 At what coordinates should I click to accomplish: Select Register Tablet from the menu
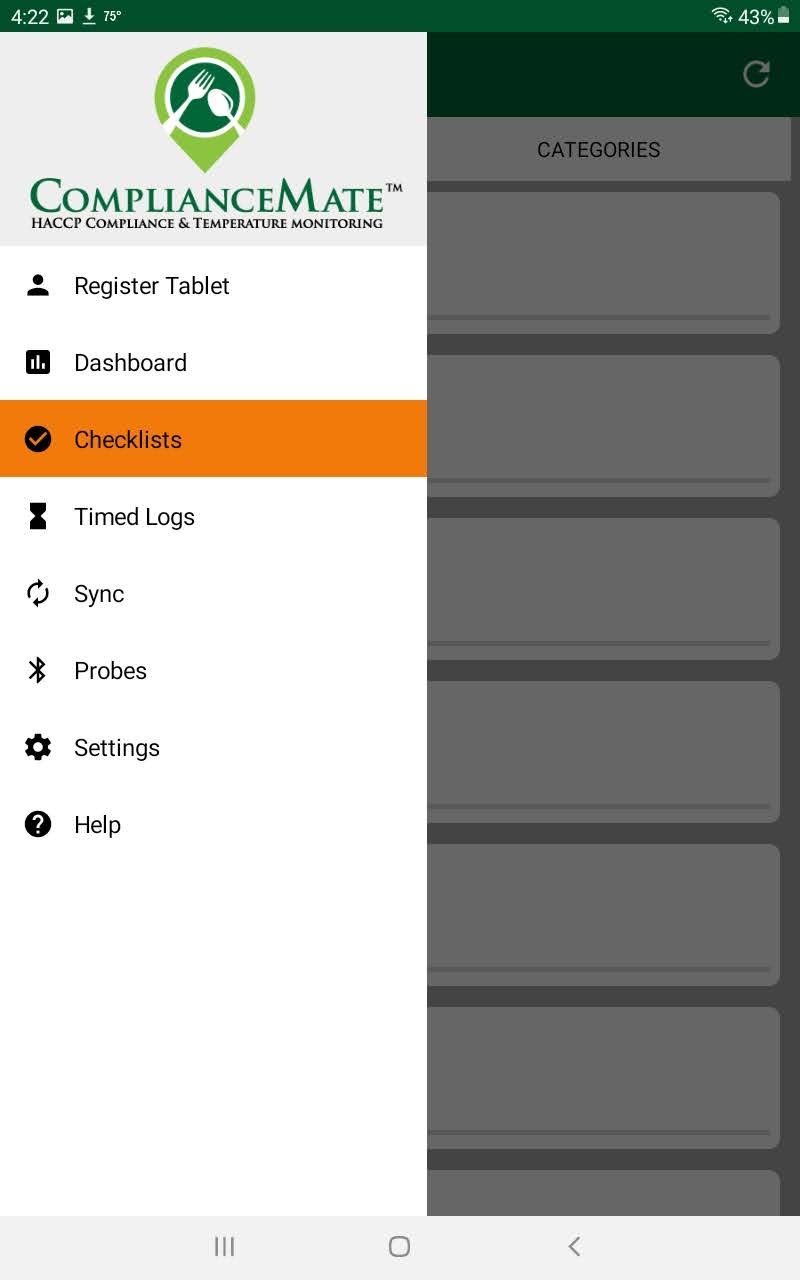151,285
